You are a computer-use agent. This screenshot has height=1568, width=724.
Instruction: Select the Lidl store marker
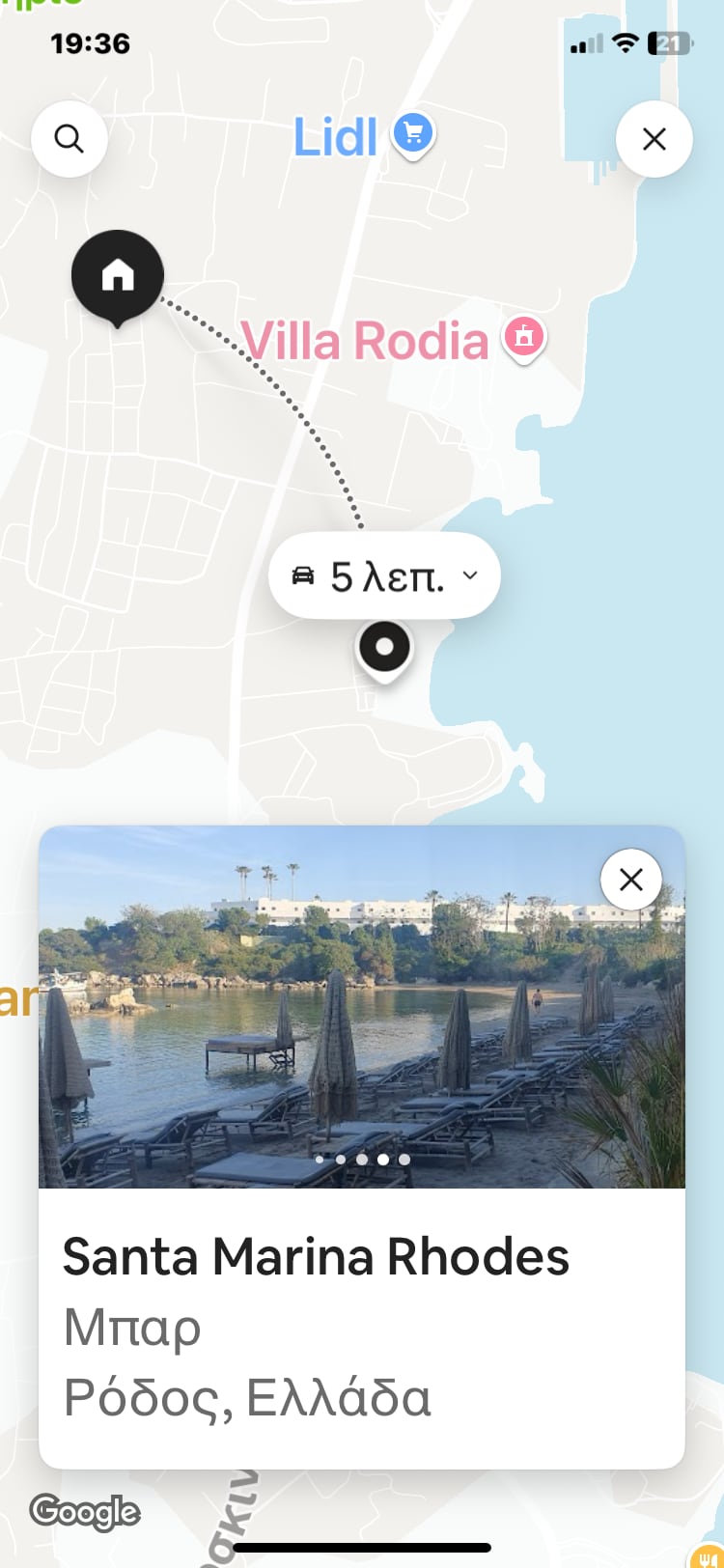[413, 133]
